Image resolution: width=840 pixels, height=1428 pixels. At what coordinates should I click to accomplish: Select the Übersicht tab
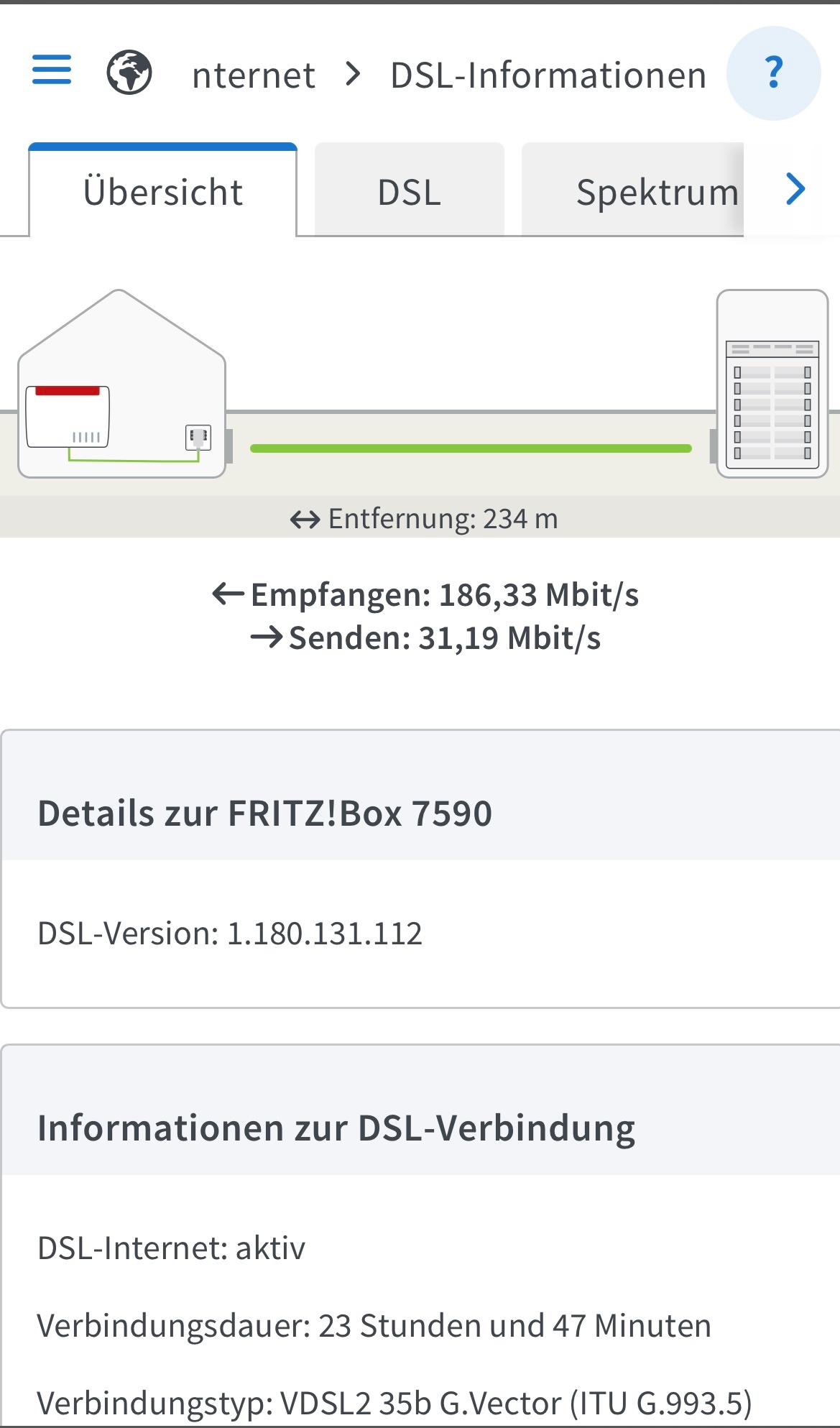[163, 191]
